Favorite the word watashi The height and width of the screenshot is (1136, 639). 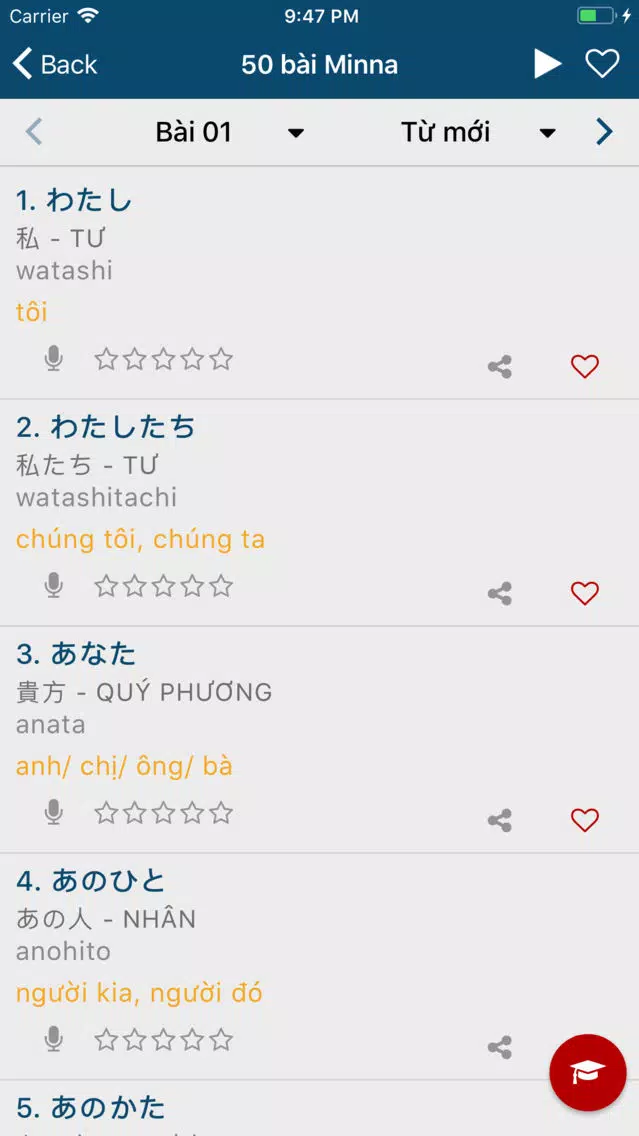(585, 367)
